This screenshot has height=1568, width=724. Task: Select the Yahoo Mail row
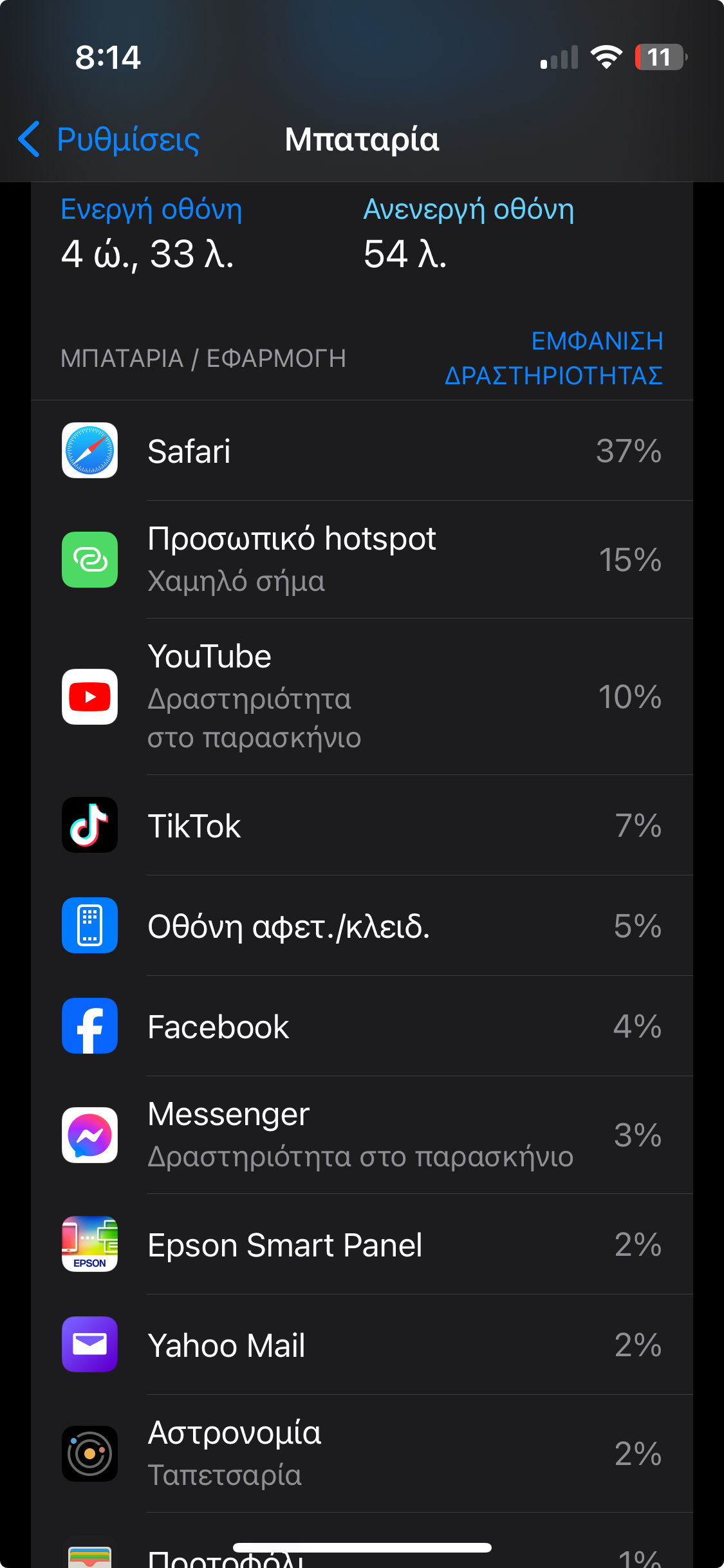point(362,1345)
